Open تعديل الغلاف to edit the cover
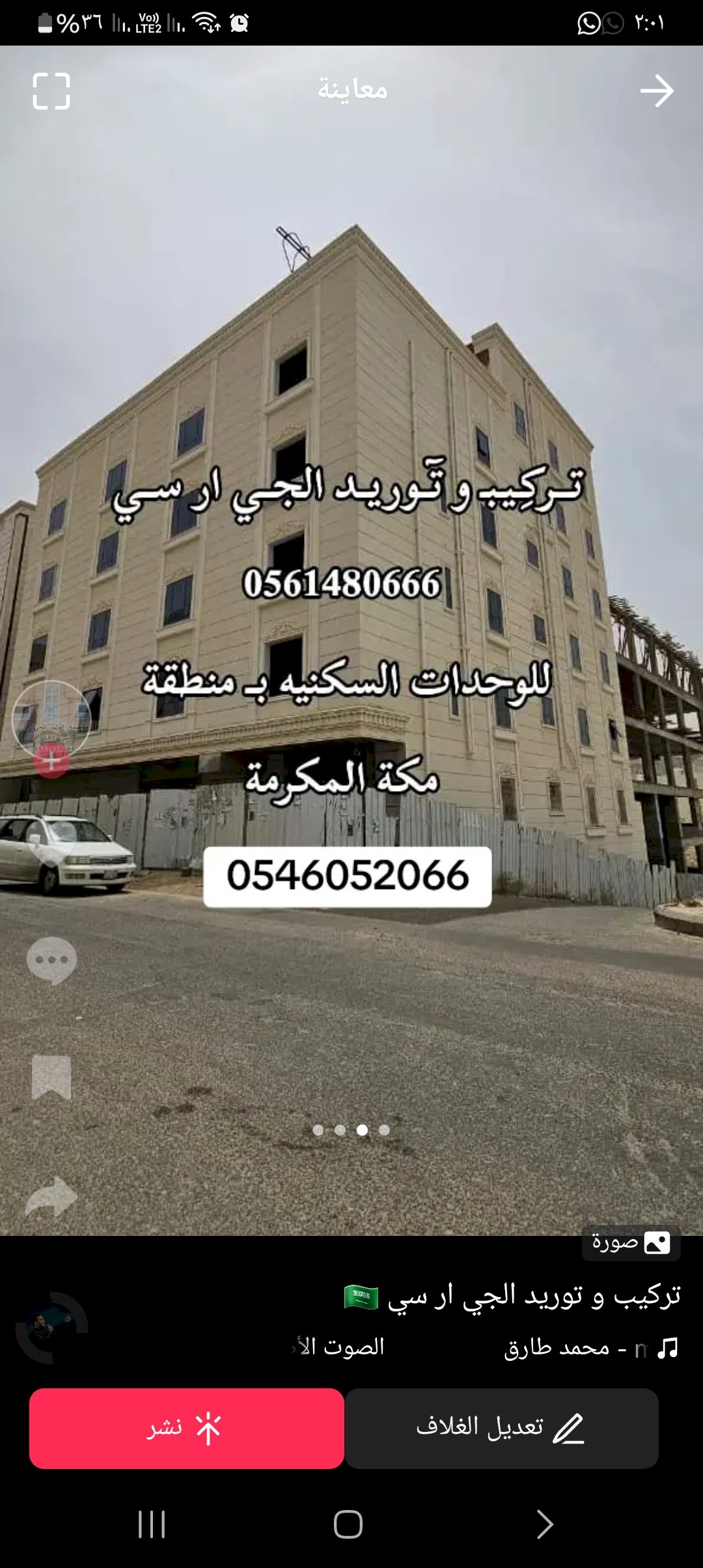Screen dimensions: 703x1568 pos(501,1428)
